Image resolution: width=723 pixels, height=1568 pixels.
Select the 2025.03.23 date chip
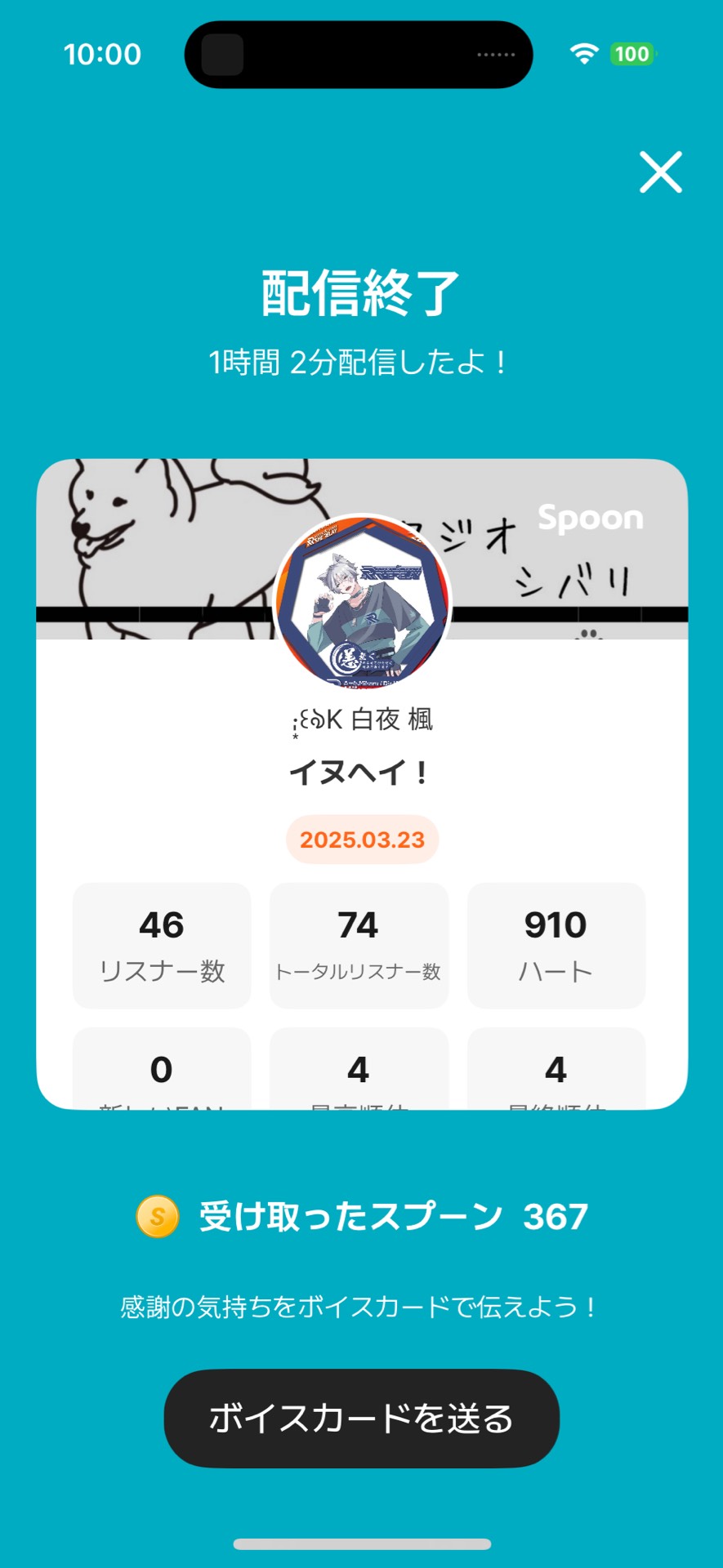point(362,839)
